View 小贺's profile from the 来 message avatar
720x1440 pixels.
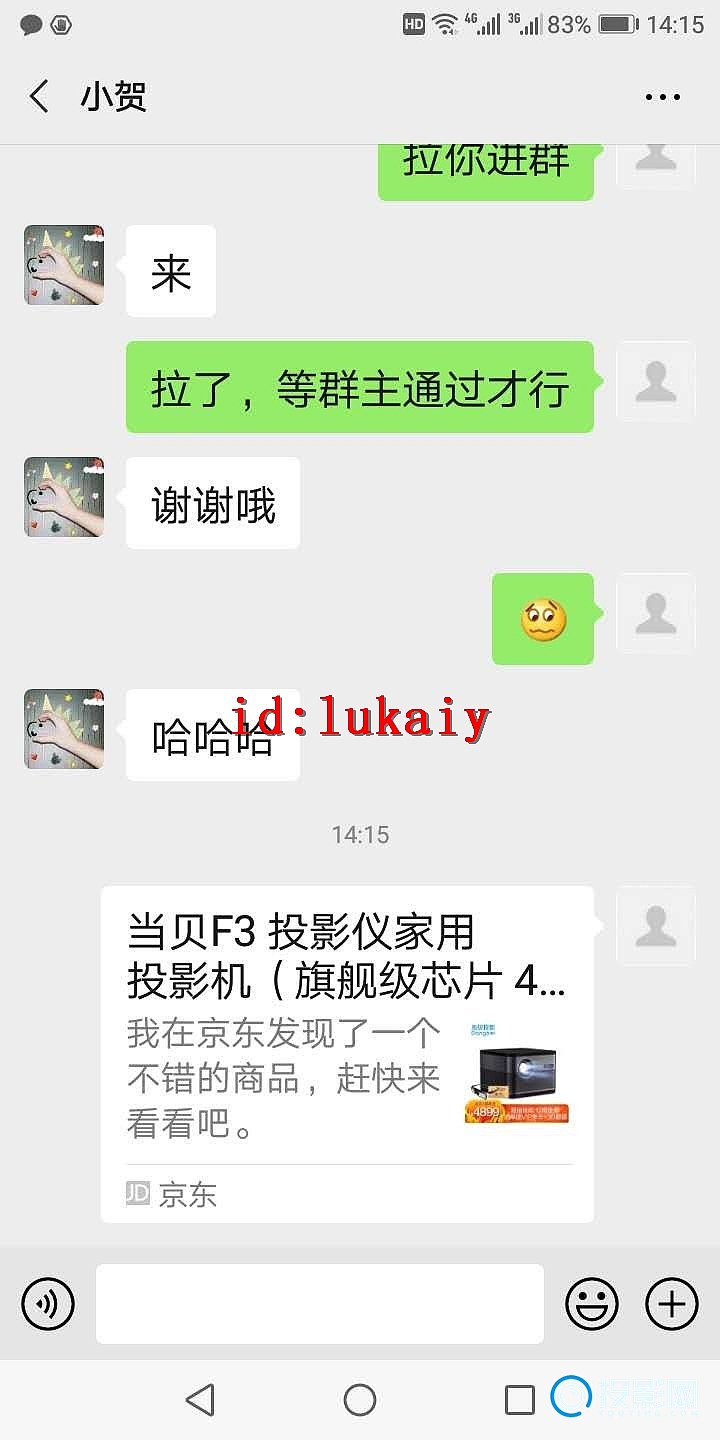pos(64,265)
